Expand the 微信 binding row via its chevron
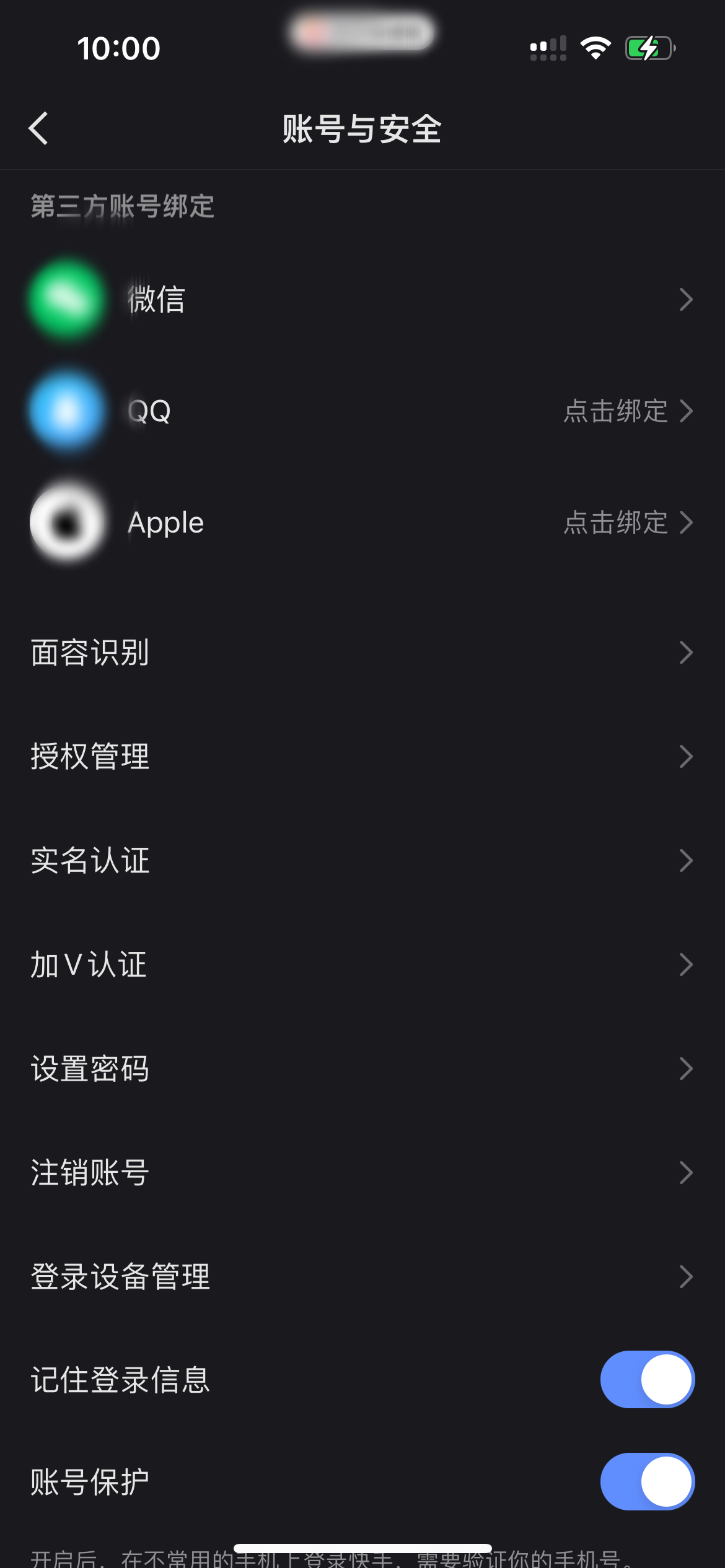Image resolution: width=725 pixels, height=1568 pixels. pyautogui.click(x=687, y=300)
